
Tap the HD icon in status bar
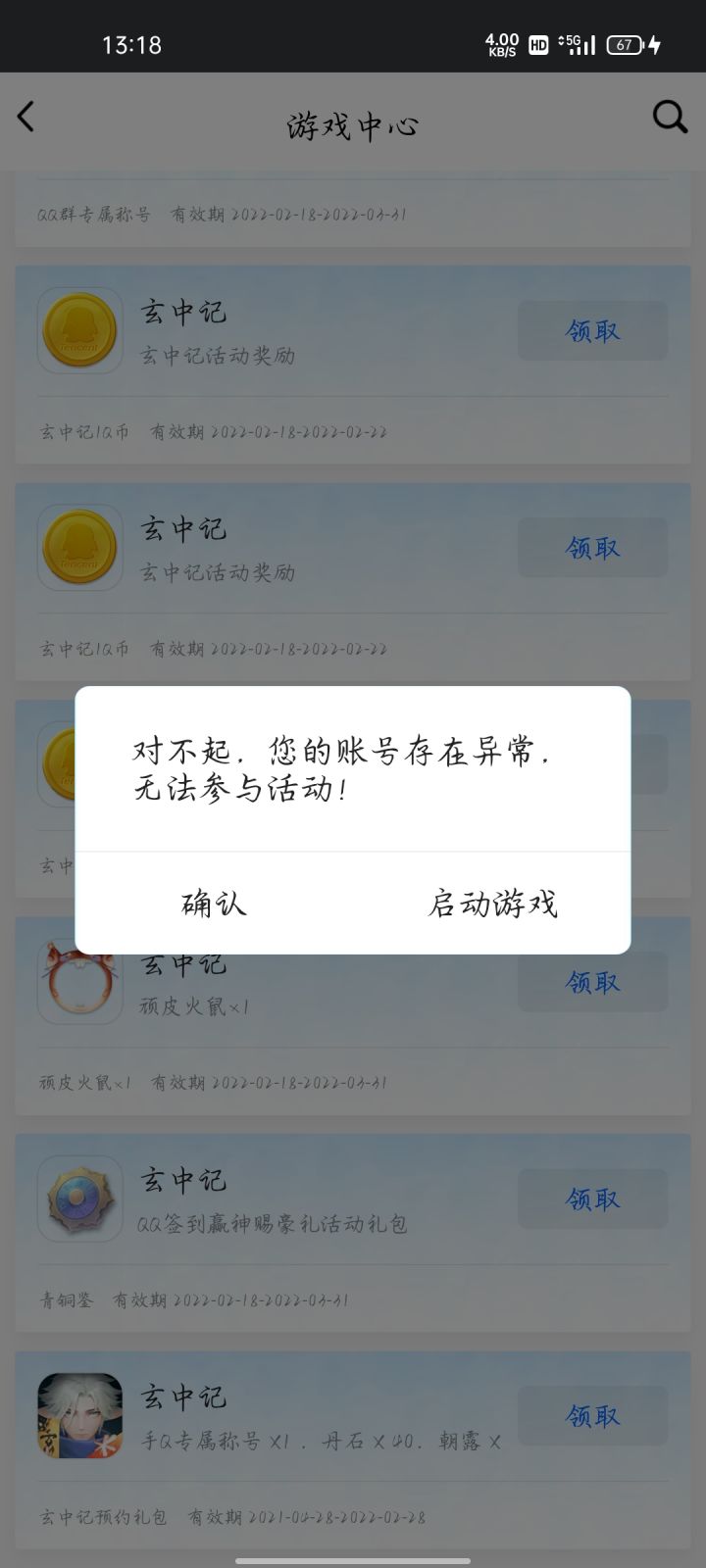point(535,44)
